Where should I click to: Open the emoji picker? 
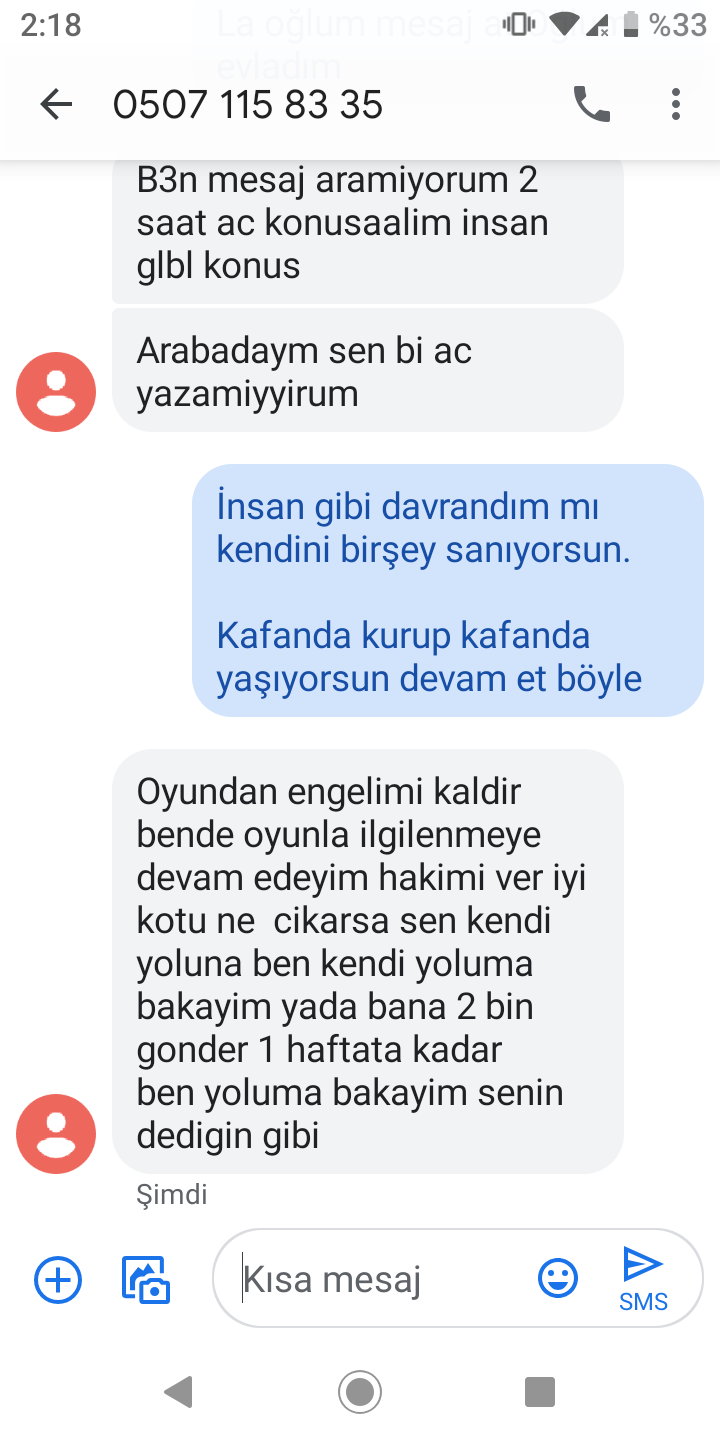[x=558, y=1278]
